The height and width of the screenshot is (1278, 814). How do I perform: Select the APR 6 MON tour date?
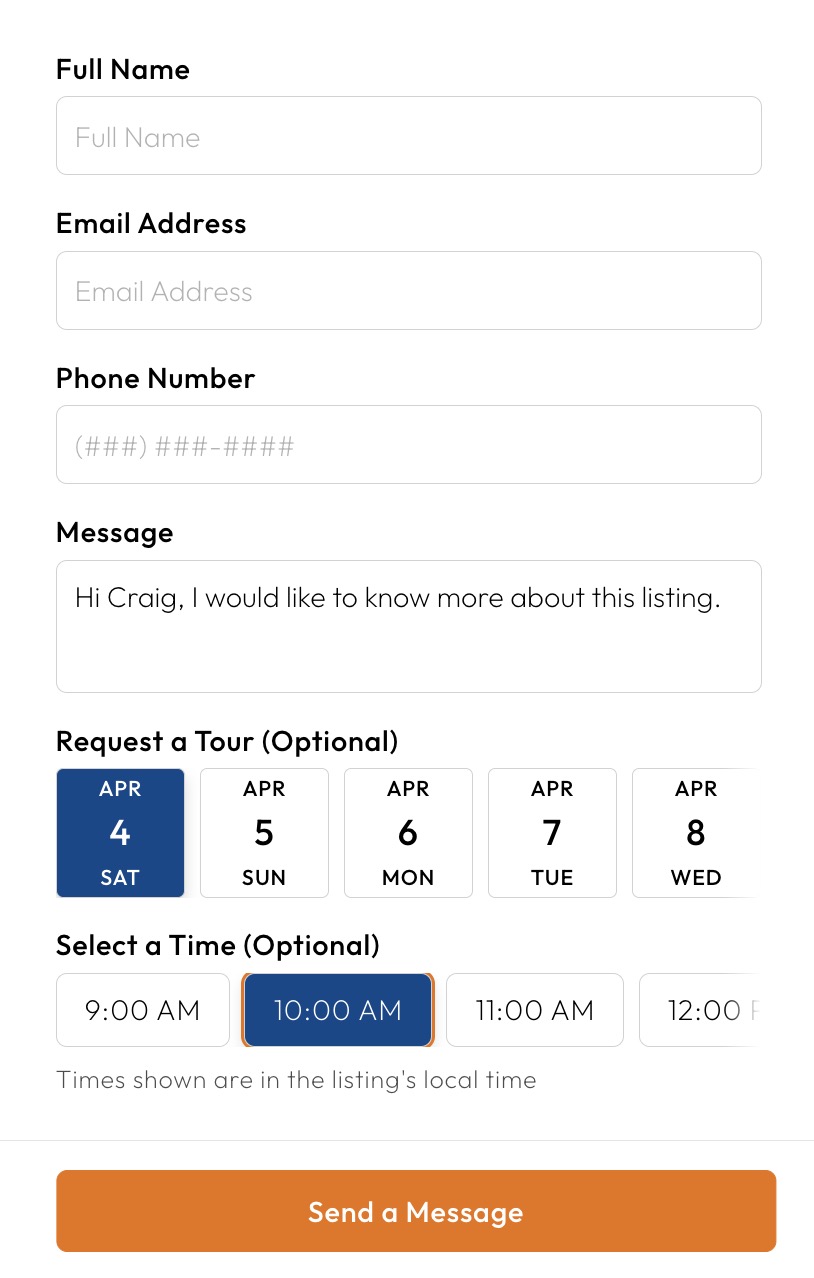coord(408,832)
